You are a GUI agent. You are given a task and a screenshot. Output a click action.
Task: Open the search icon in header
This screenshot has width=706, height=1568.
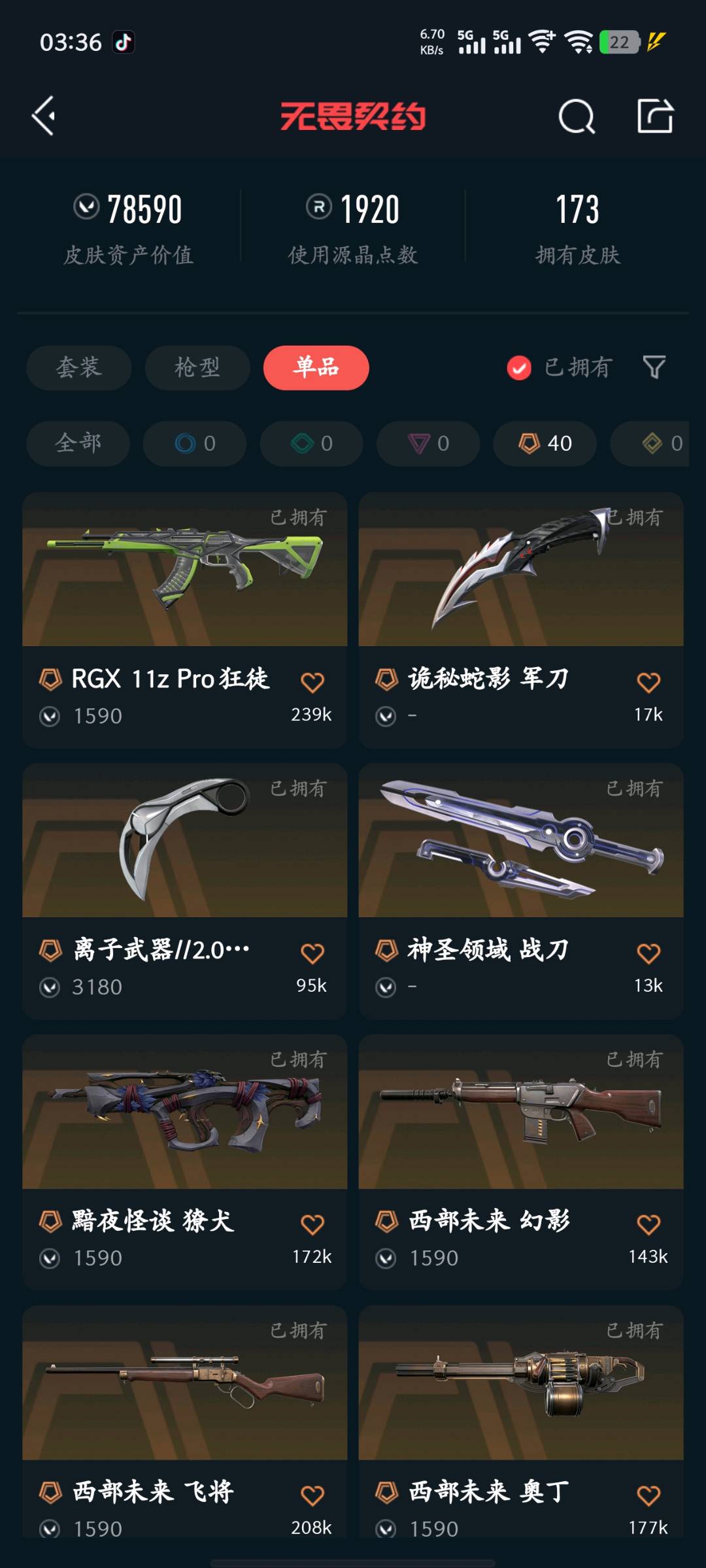[x=577, y=117]
